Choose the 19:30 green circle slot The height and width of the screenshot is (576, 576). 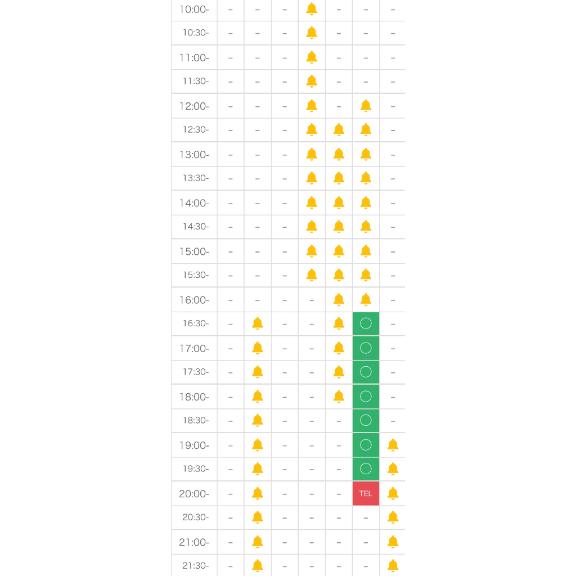(x=366, y=469)
